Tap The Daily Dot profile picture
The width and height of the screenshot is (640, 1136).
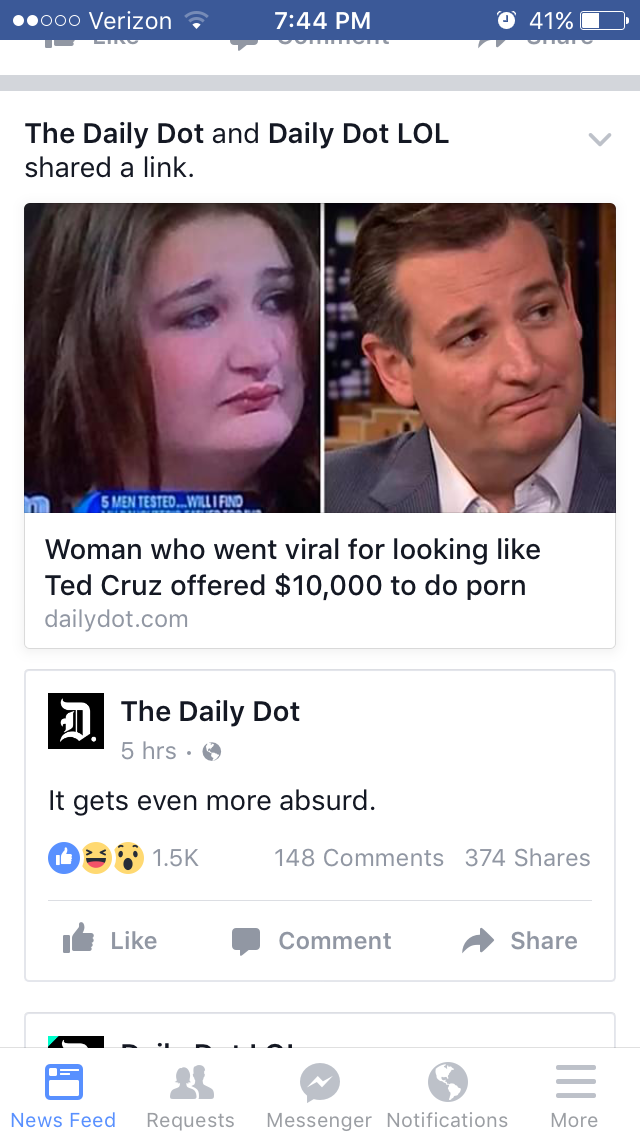76,721
